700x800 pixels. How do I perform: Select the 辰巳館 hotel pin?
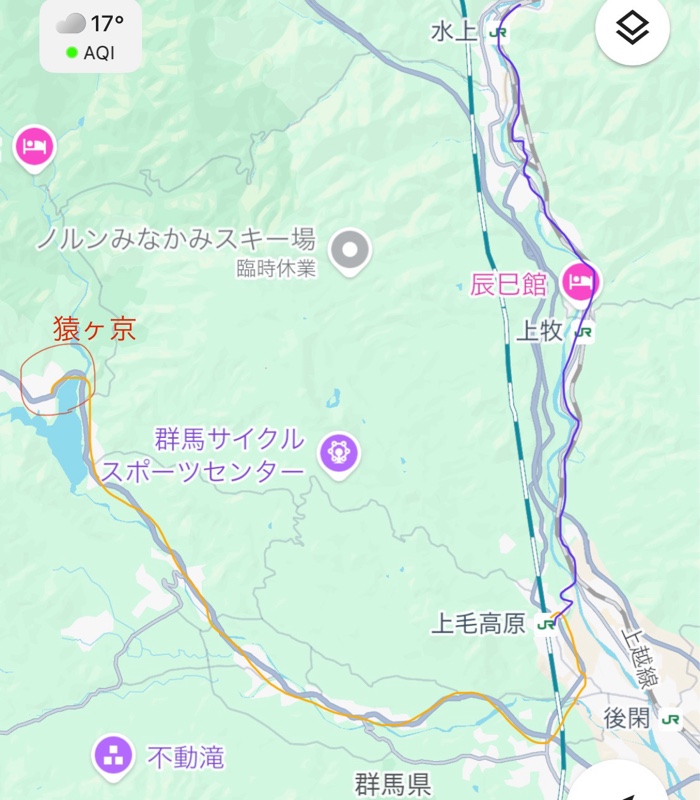(579, 282)
